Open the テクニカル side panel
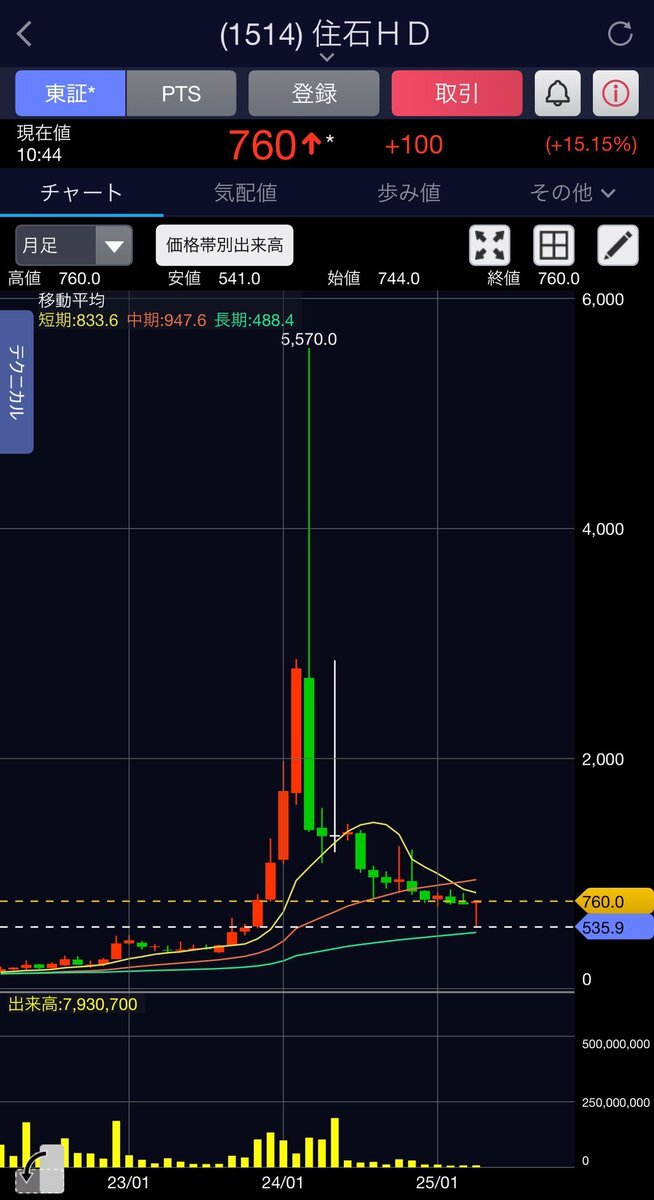 pyautogui.click(x=17, y=381)
